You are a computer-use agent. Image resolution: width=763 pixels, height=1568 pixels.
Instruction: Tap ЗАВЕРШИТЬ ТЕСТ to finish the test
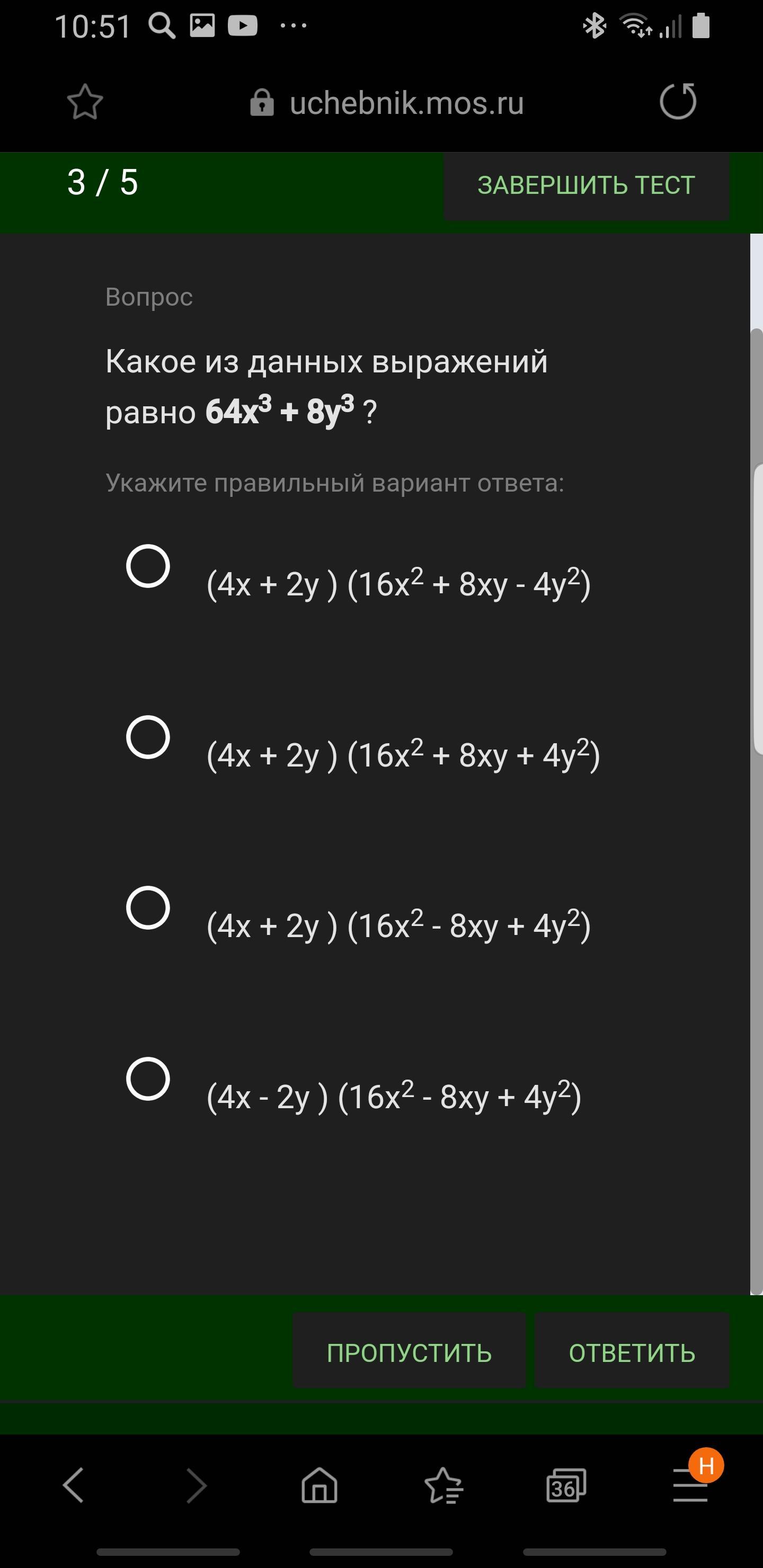586,185
